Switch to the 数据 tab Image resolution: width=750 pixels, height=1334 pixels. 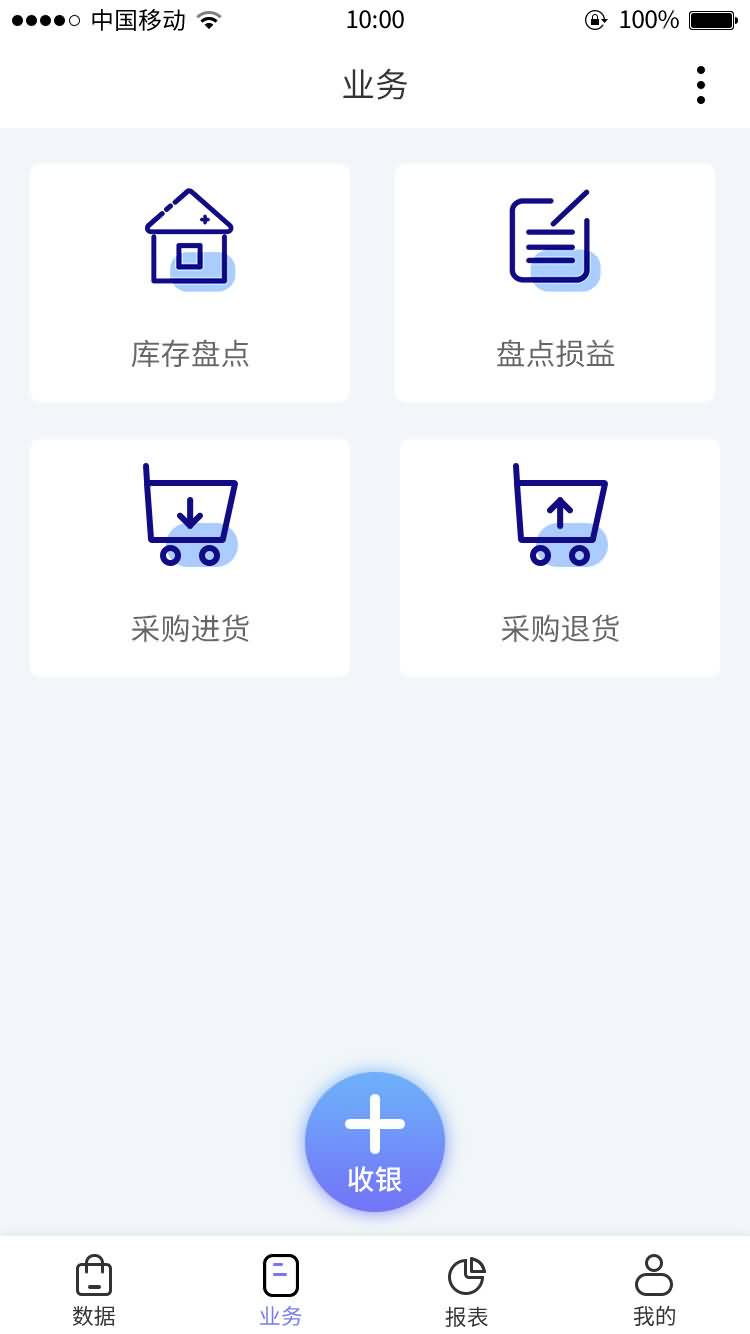point(94,1290)
